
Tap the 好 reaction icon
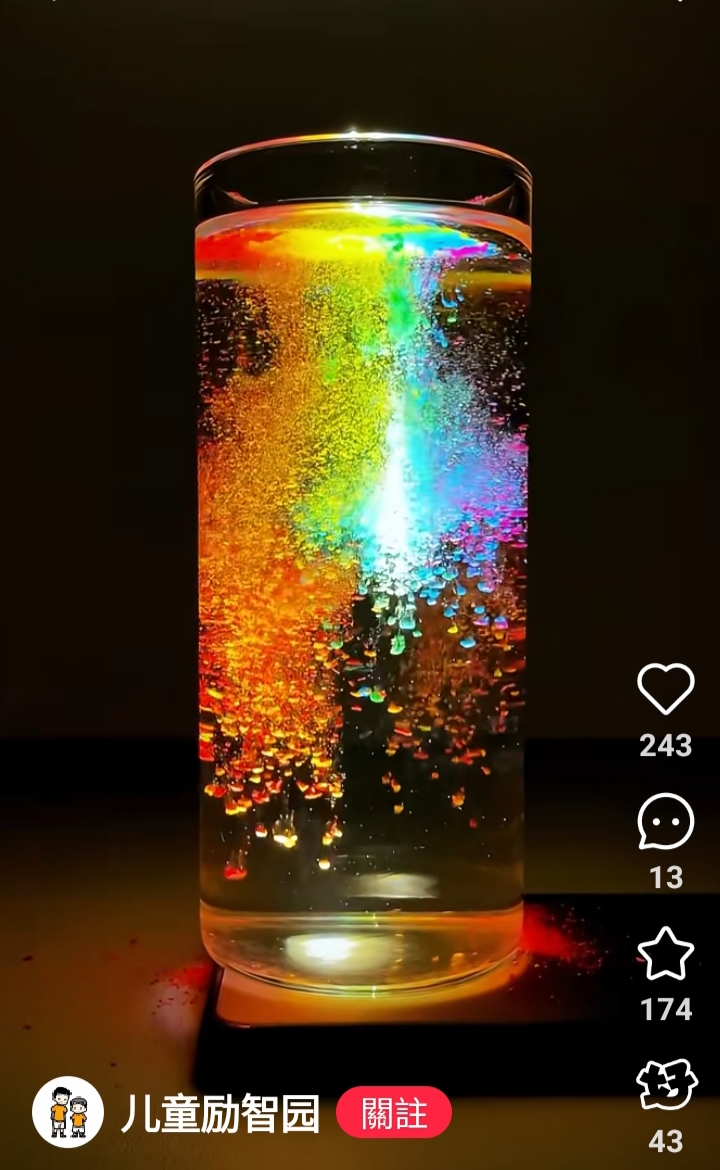pos(666,1085)
